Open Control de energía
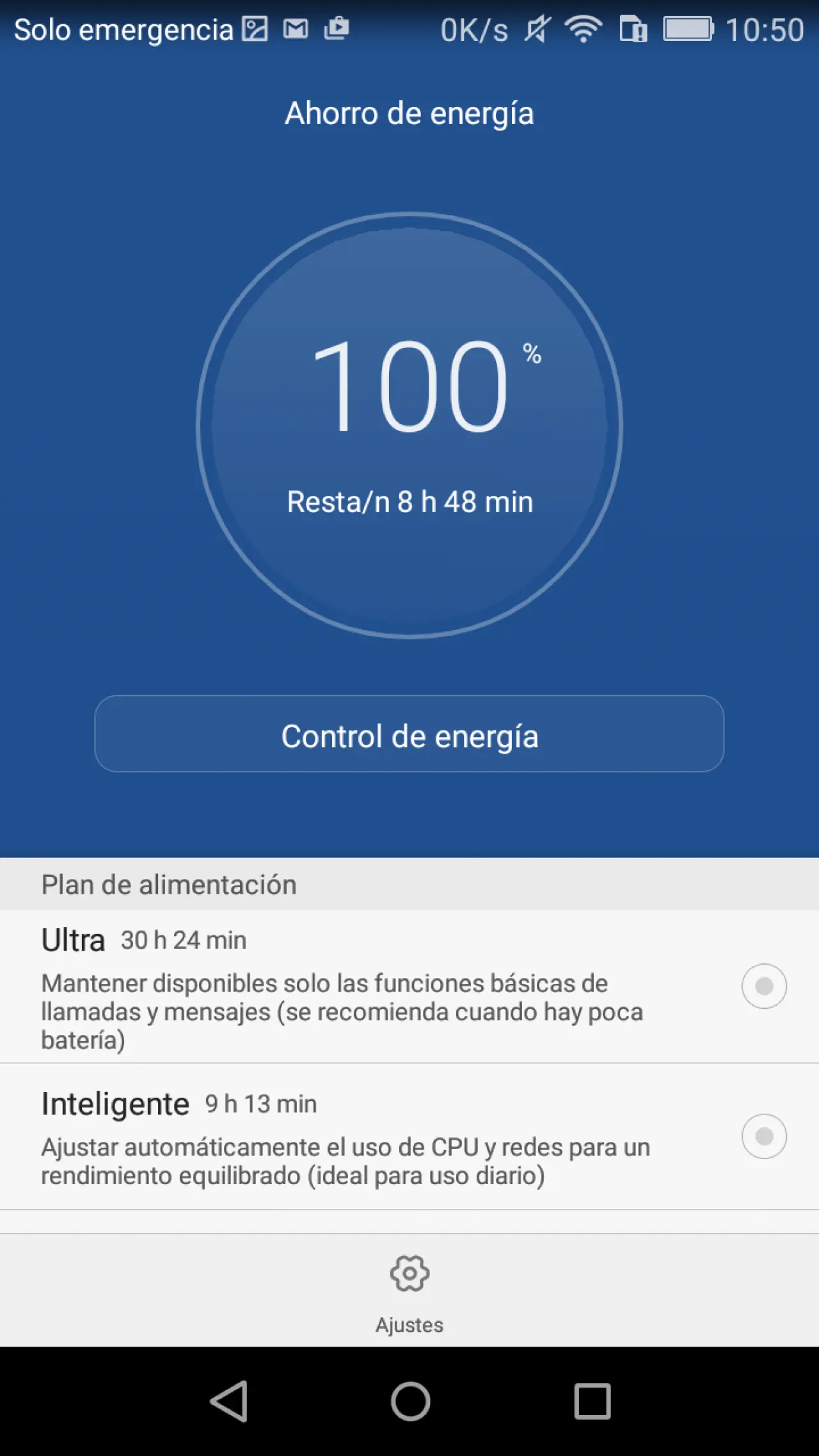819x1456 pixels. pyautogui.click(x=409, y=734)
